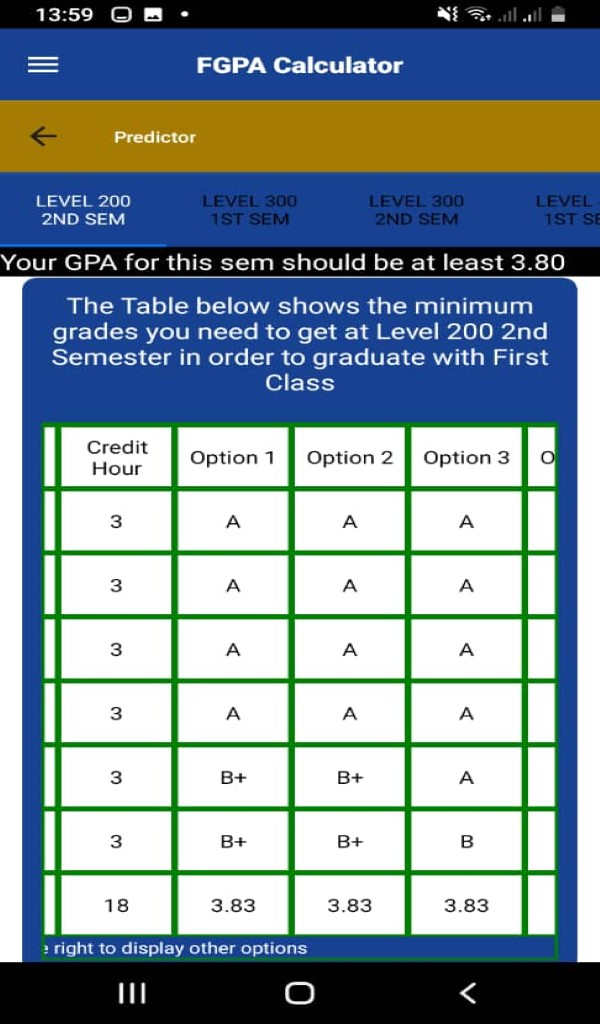Viewport: 600px width, 1024px height.
Task: Open the hamburger drawer menu
Action: click(x=43, y=65)
